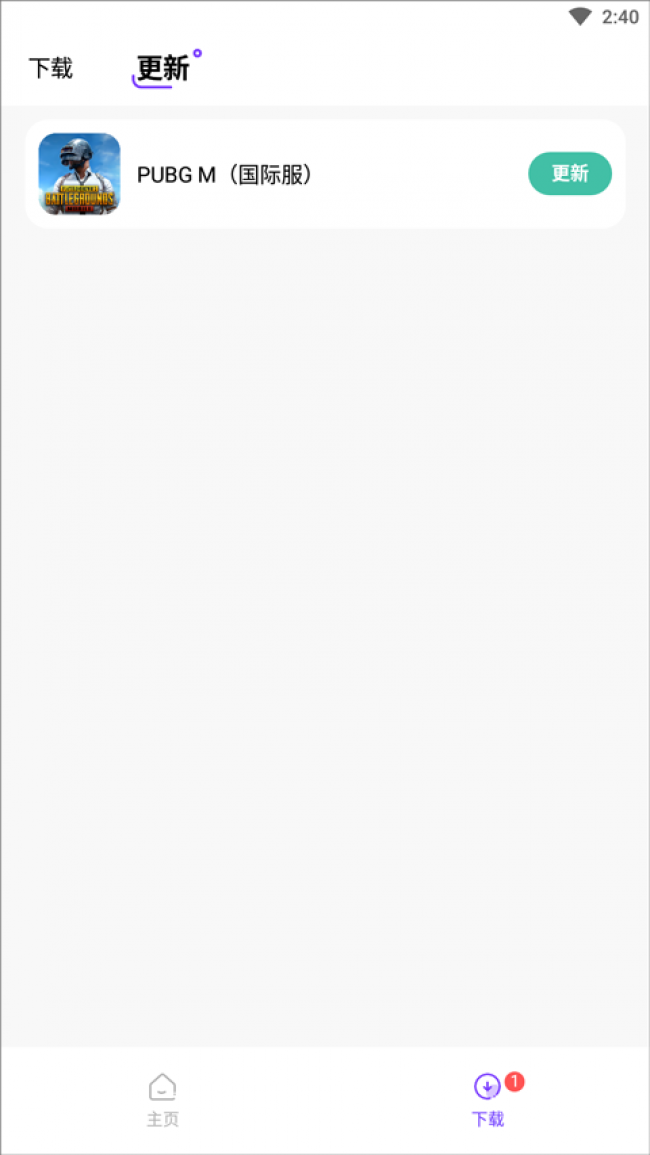This screenshot has height=1155, width=650.
Task: Select the 更新 top tab
Action: point(163,68)
